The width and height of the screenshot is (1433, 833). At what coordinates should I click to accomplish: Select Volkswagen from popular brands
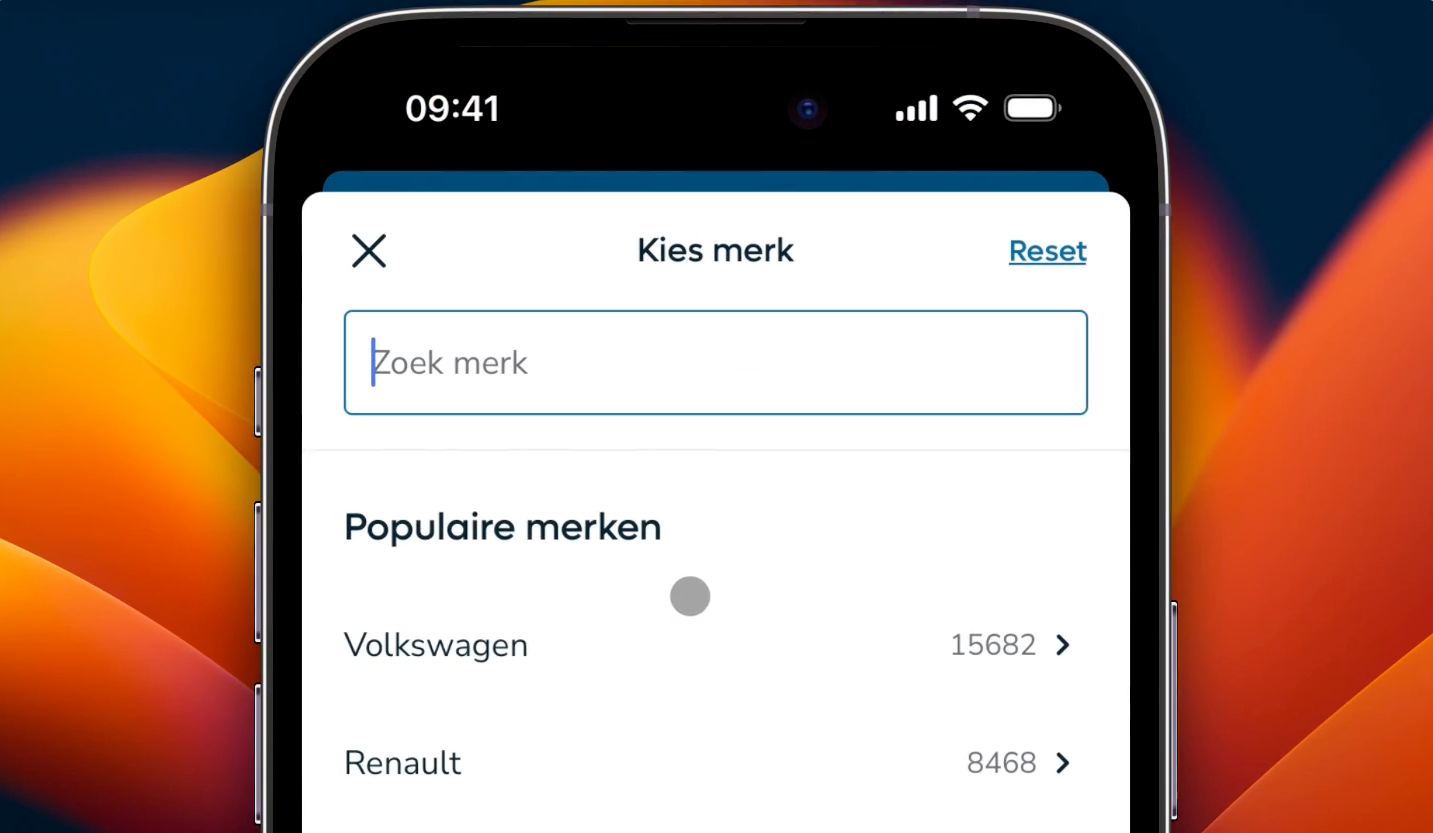pyautogui.click(x=706, y=645)
